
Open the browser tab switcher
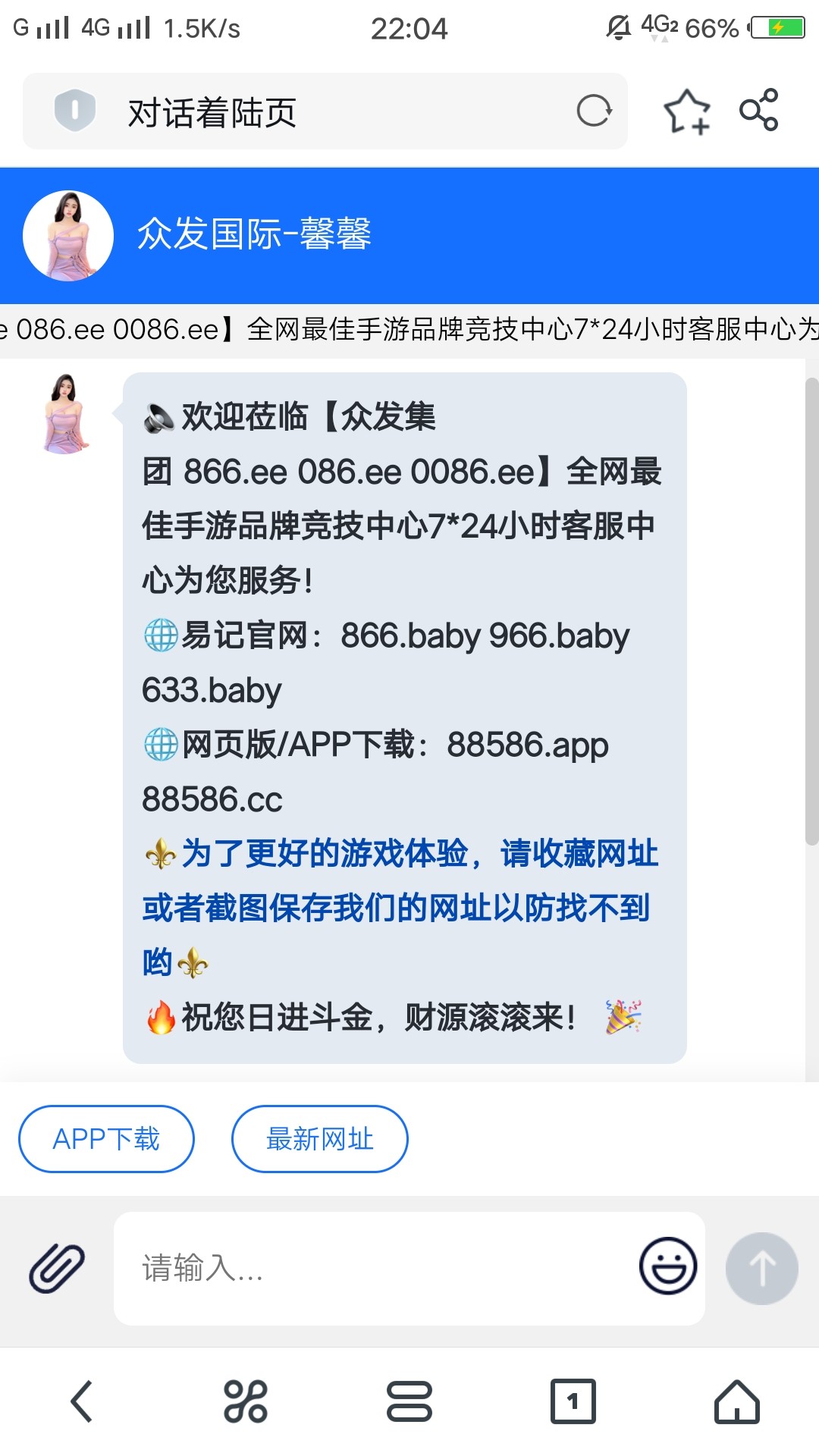(x=573, y=1401)
